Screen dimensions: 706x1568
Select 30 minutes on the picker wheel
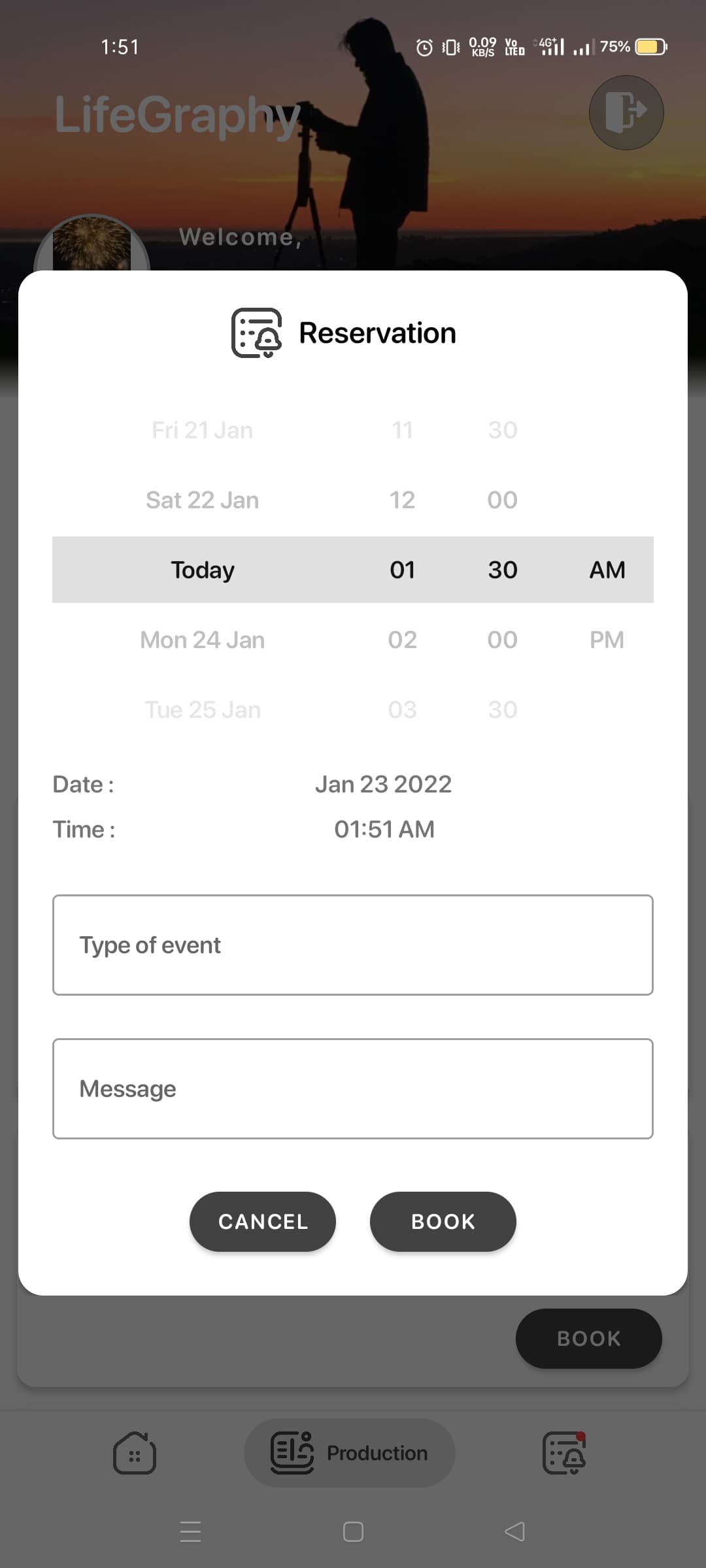tap(502, 569)
